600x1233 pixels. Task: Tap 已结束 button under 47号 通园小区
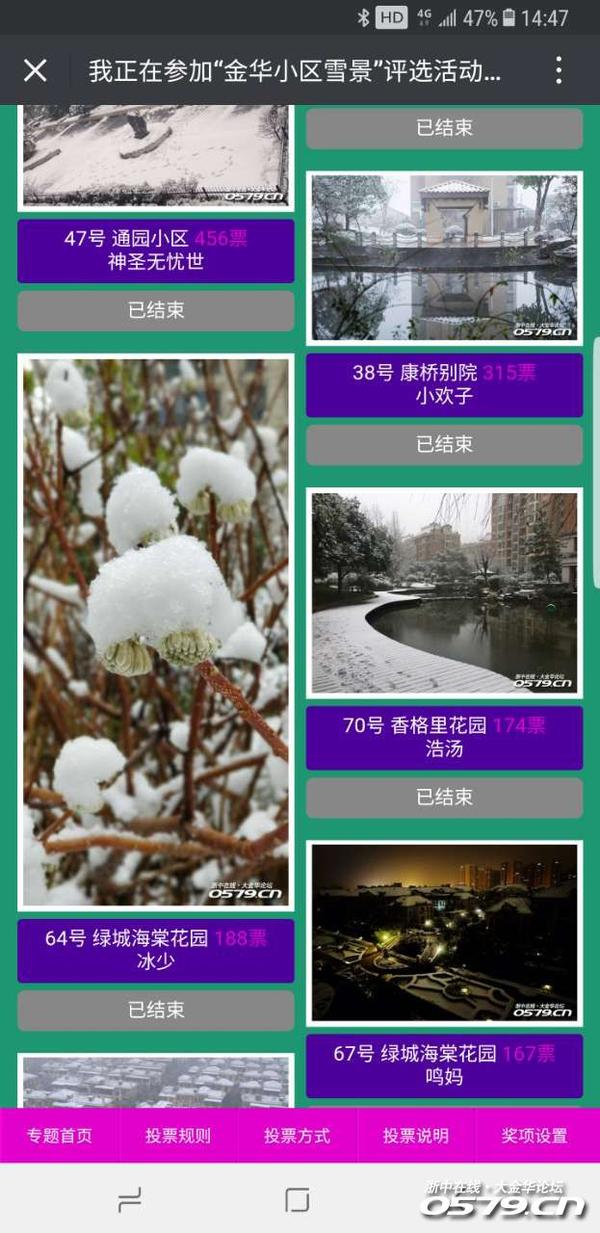[156, 310]
